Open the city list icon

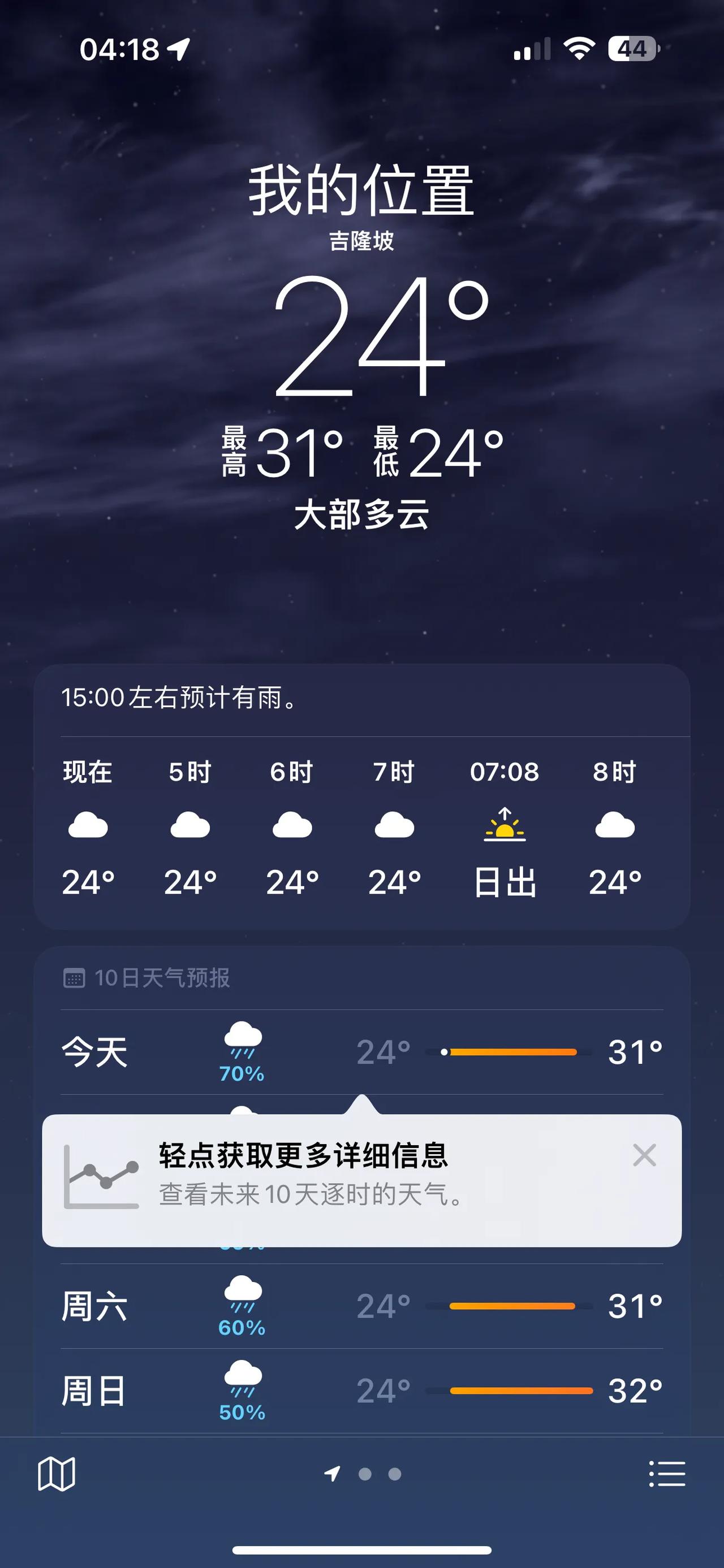[x=667, y=1474]
